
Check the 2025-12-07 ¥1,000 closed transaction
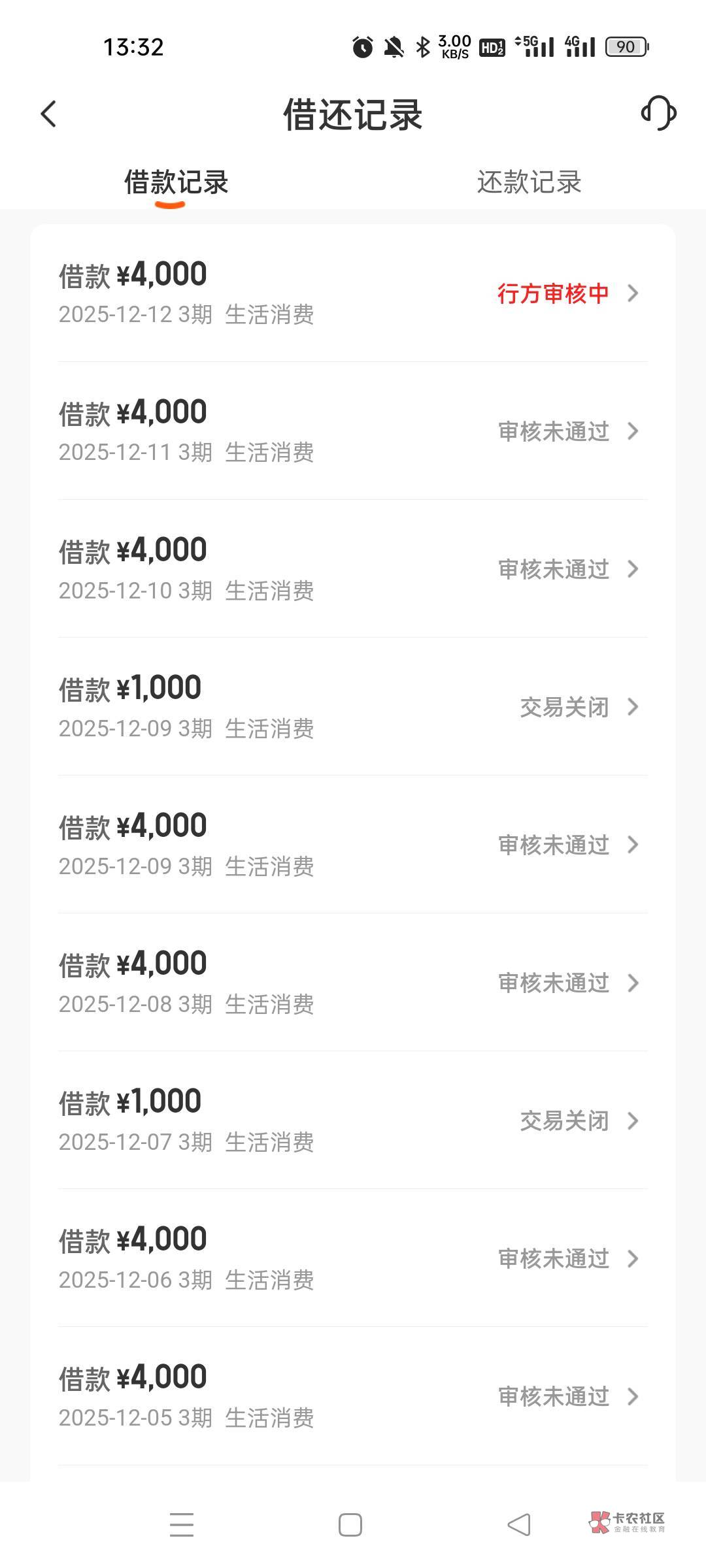(353, 1120)
